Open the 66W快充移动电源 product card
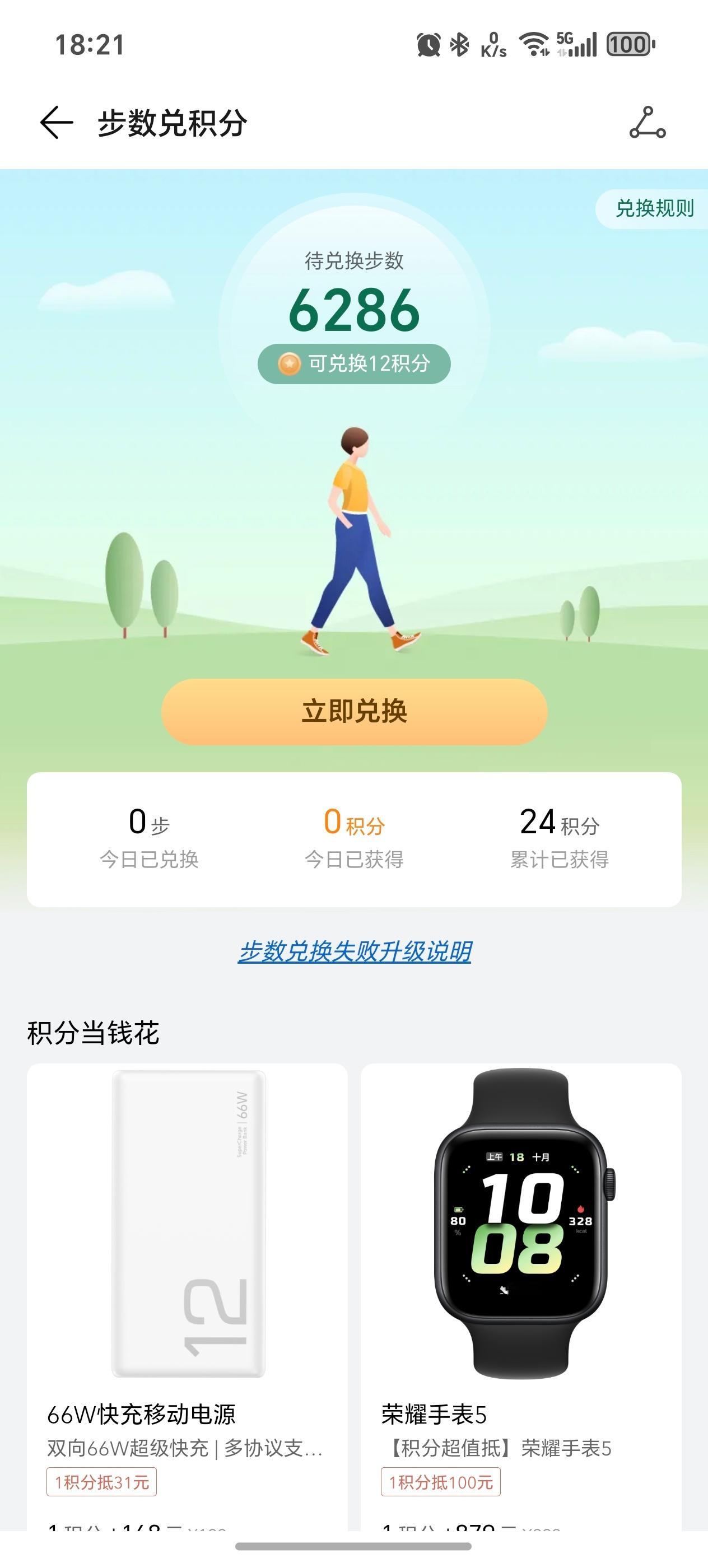Image resolution: width=708 pixels, height=1568 pixels. (188, 1296)
